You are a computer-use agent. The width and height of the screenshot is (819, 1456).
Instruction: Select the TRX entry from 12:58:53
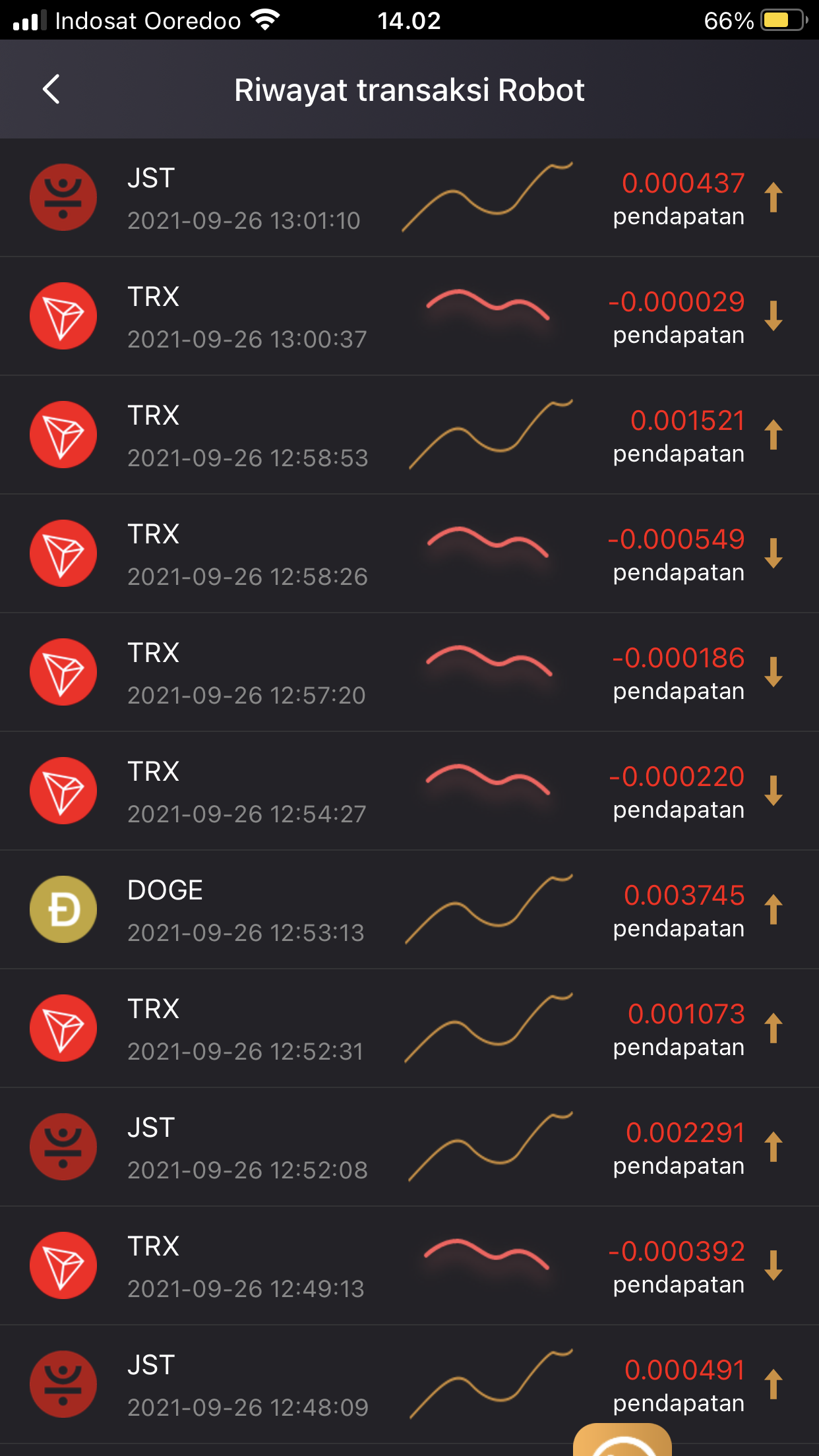pyautogui.click(x=409, y=435)
